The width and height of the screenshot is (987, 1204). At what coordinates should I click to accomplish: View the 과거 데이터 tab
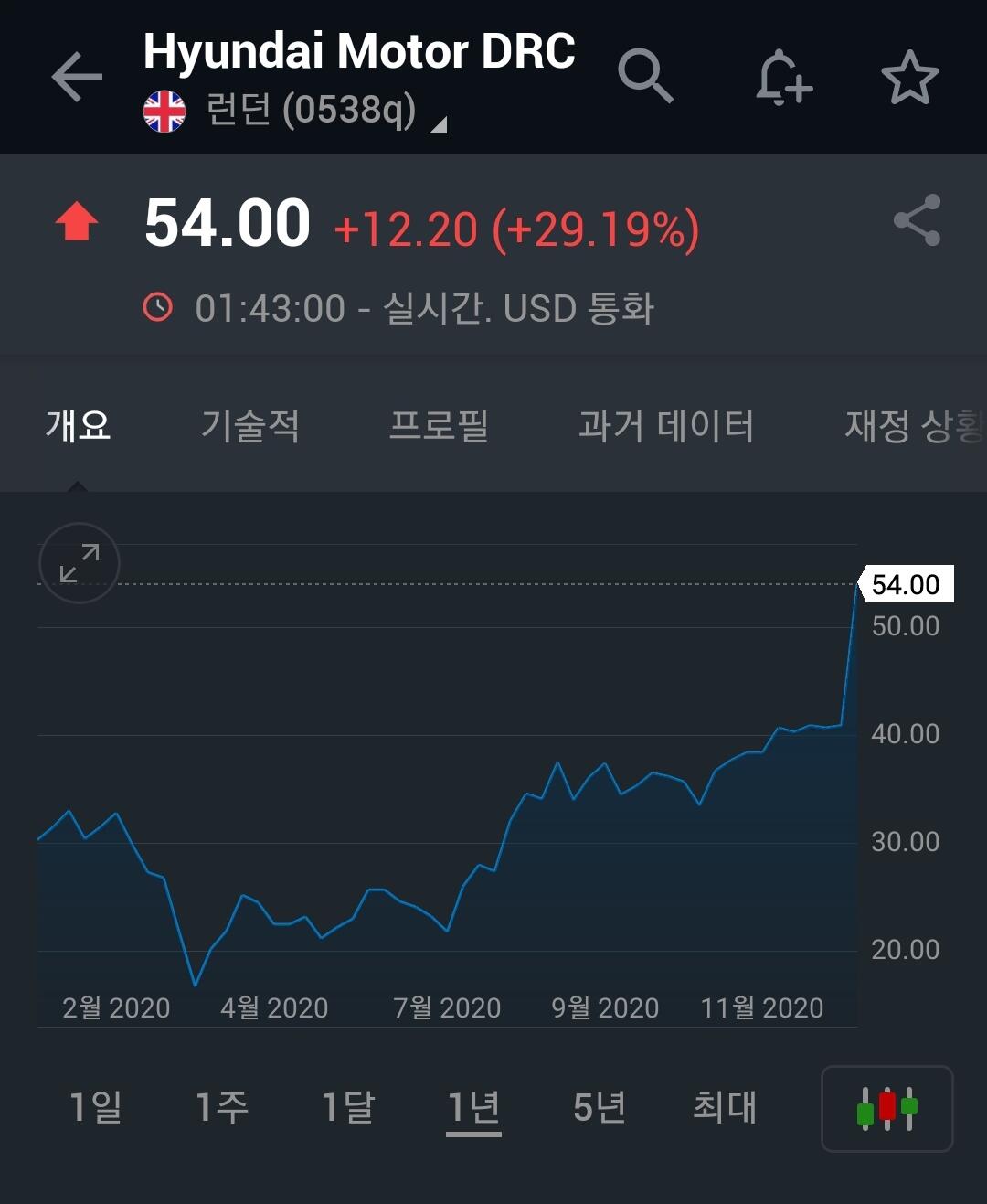pyautogui.click(x=666, y=426)
